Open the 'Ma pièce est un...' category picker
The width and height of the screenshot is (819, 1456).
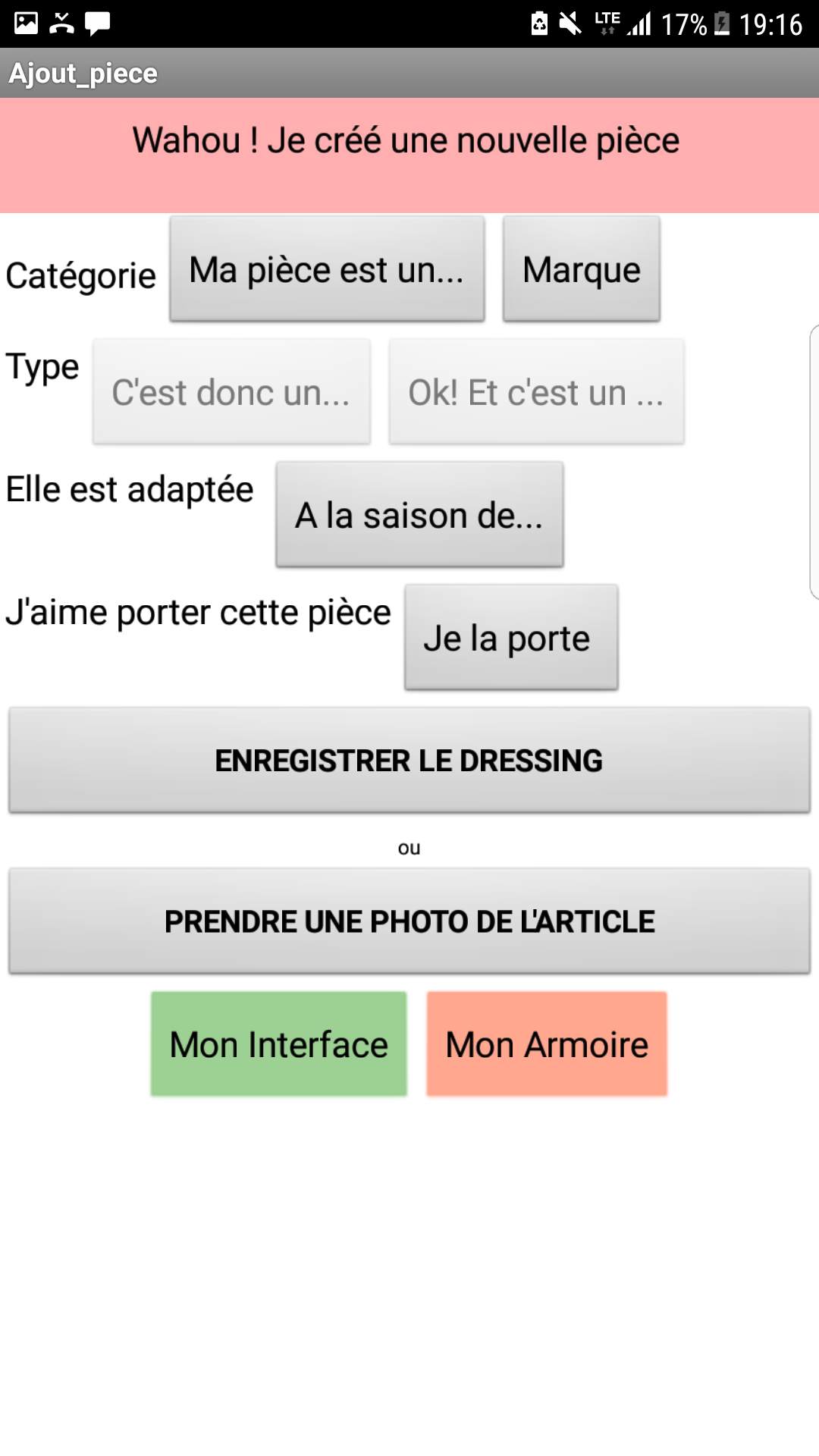pyautogui.click(x=327, y=269)
